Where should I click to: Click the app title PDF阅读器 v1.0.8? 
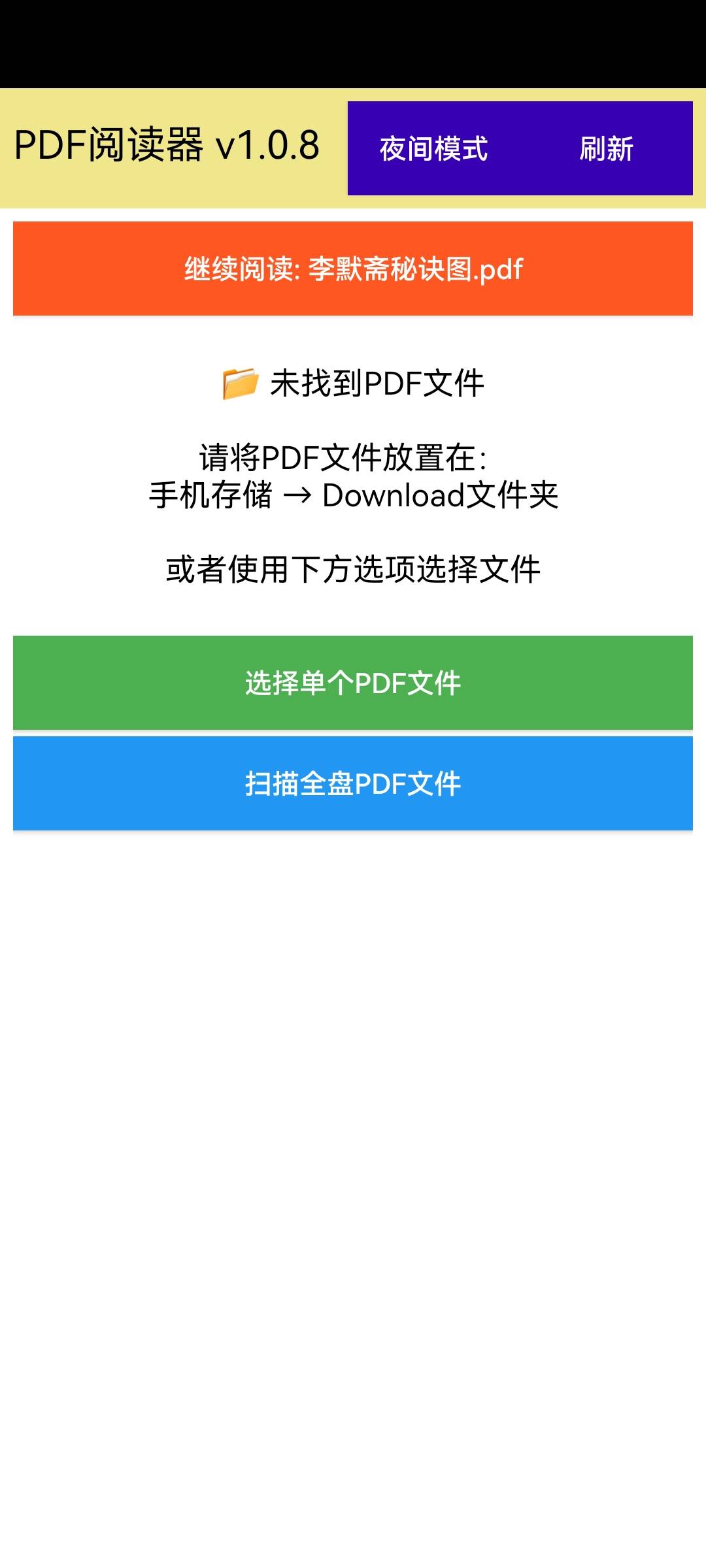tap(167, 145)
